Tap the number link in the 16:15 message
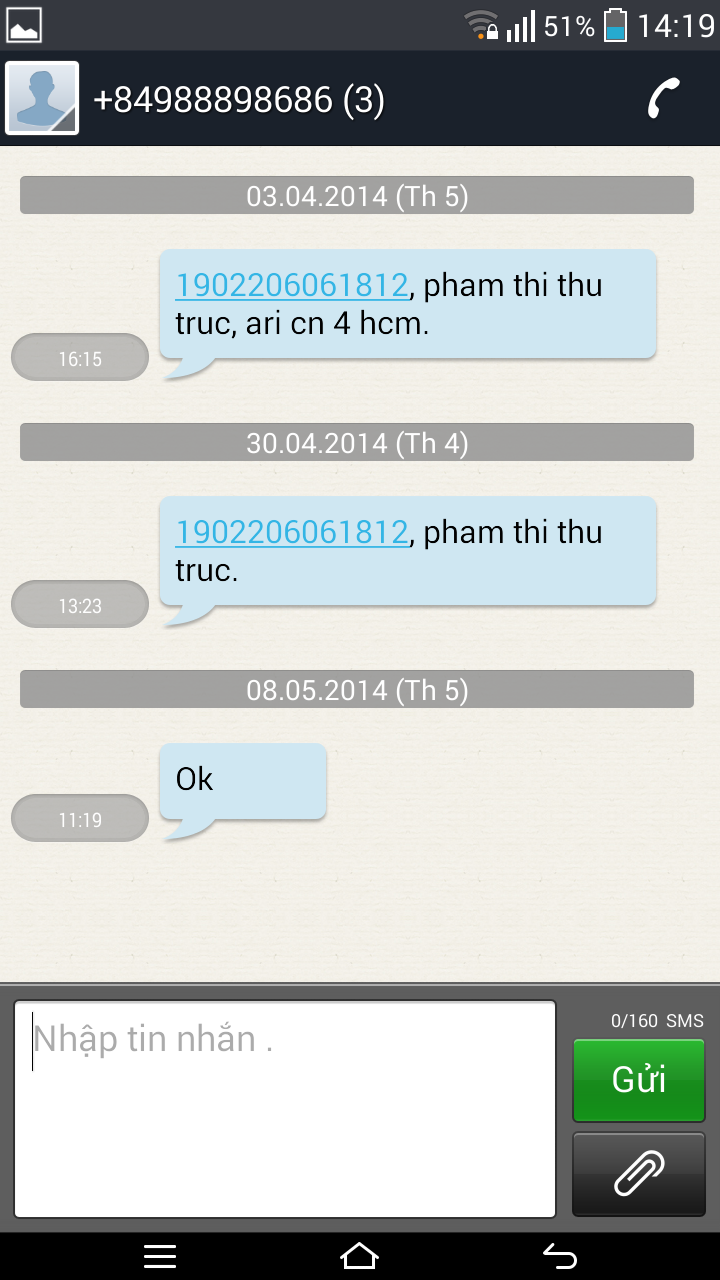 [x=292, y=285]
